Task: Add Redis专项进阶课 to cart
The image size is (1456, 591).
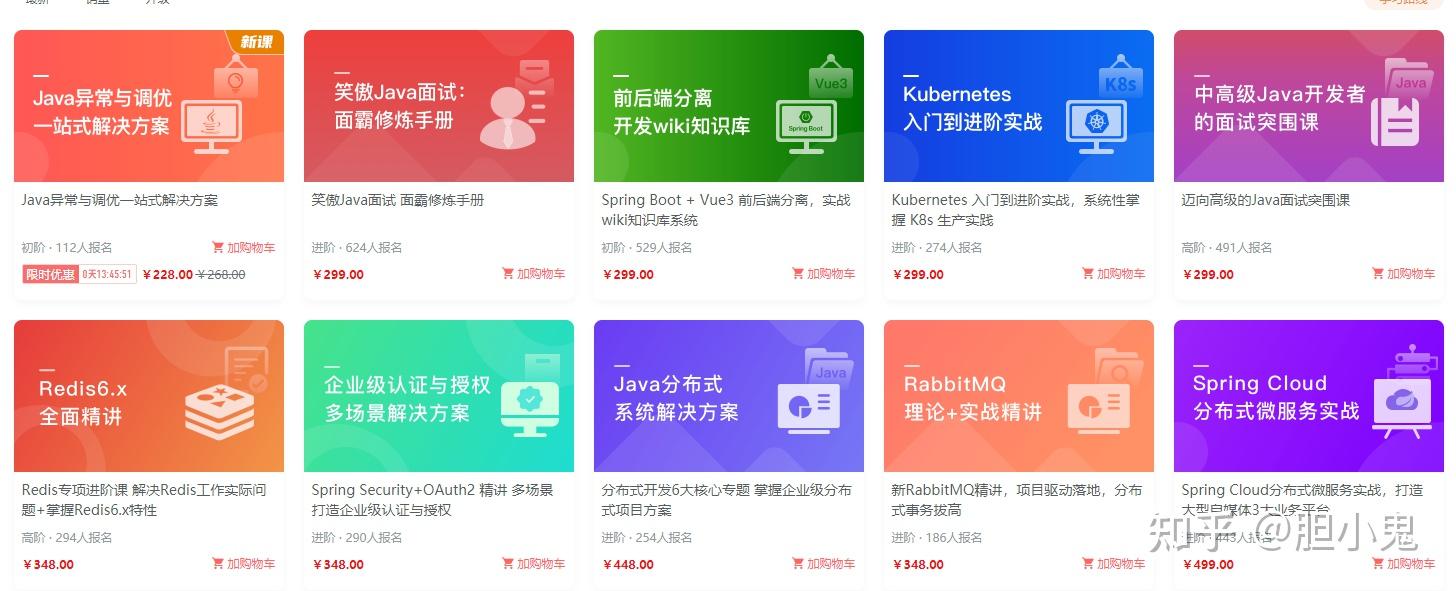Action: [x=243, y=564]
